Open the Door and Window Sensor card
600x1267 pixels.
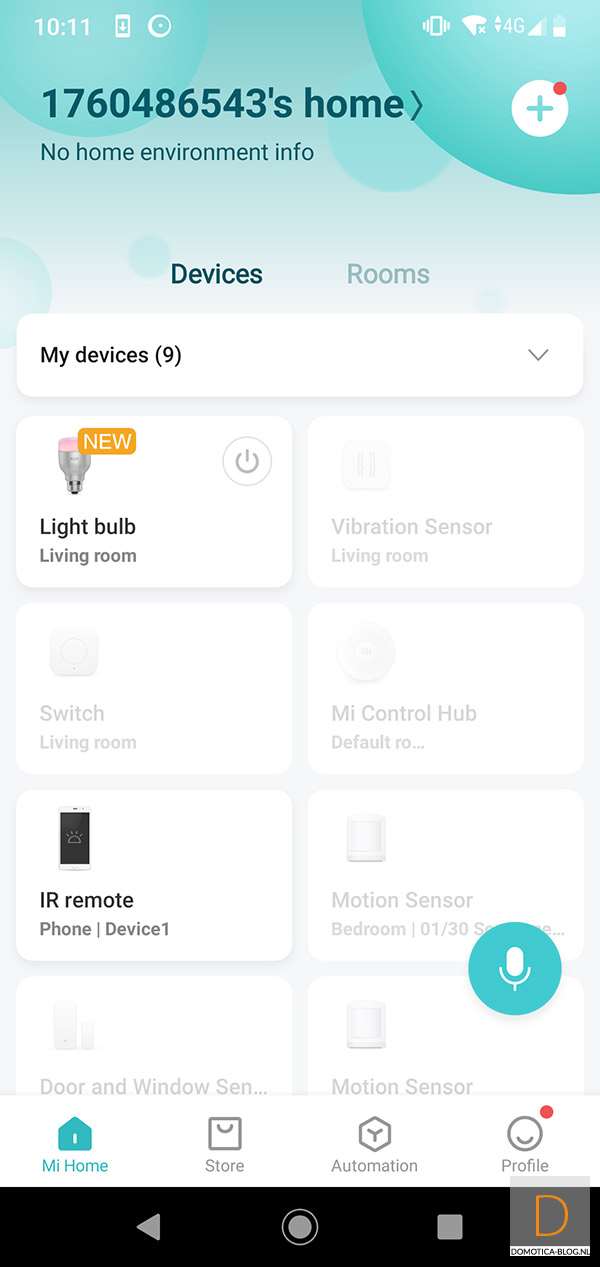(x=154, y=1040)
